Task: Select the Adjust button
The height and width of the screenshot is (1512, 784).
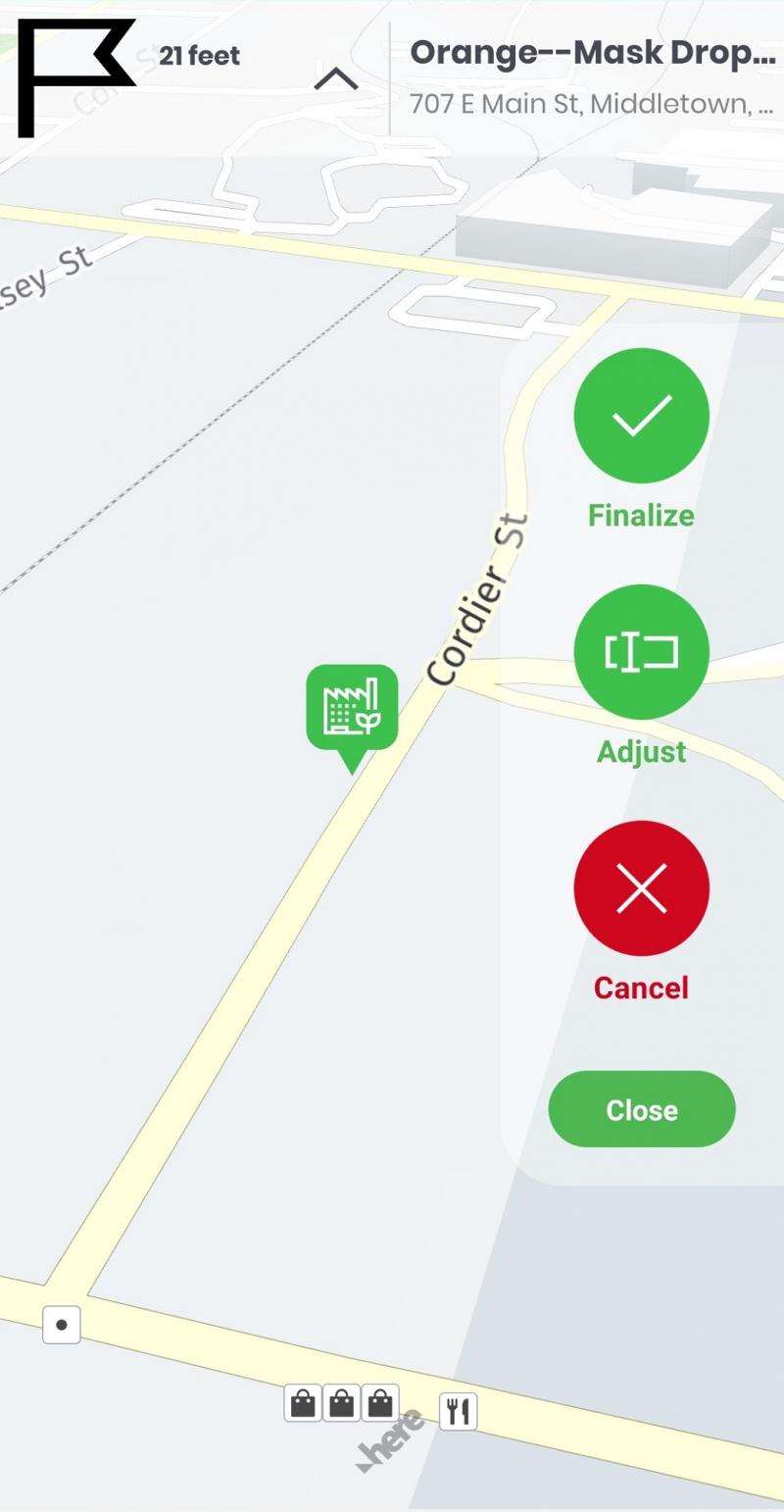Action: pyautogui.click(x=641, y=652)
